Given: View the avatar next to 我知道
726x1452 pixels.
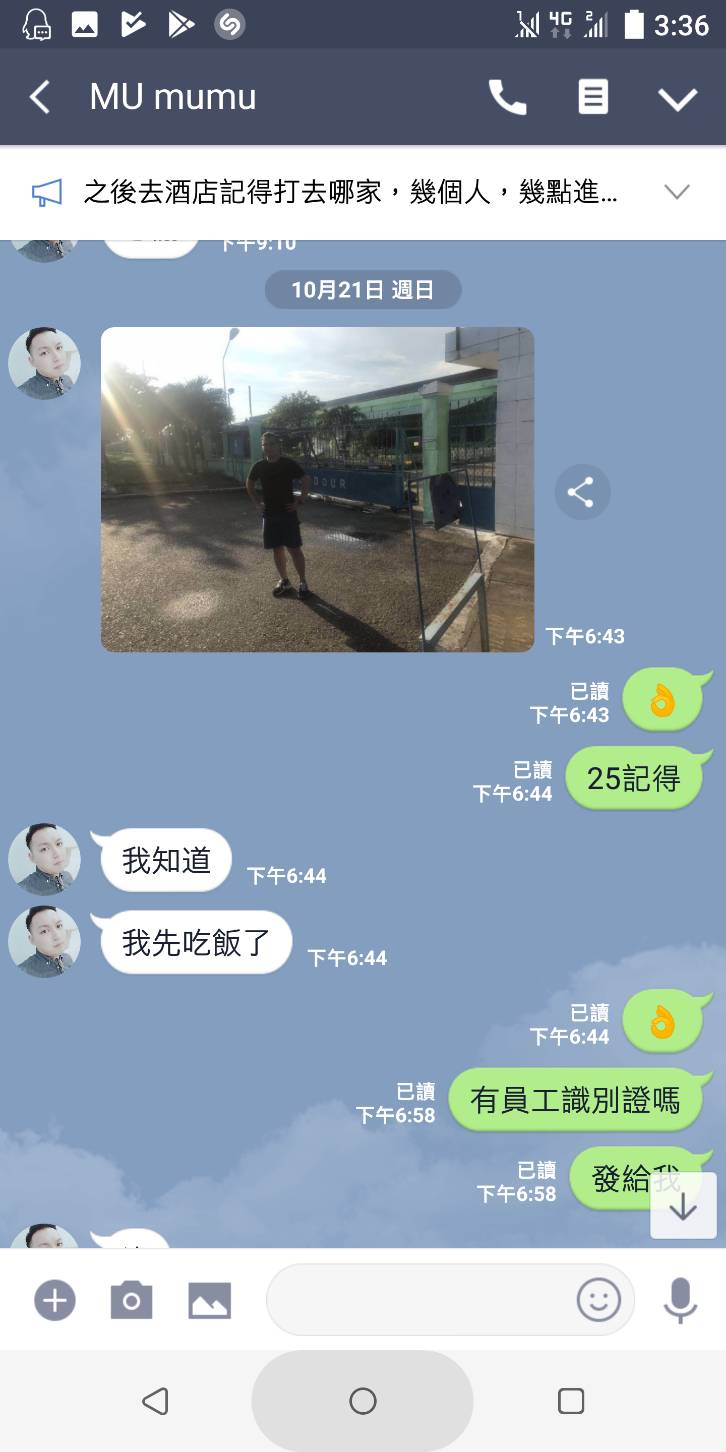Looking at the screenshot, I should tap(44, 859).
